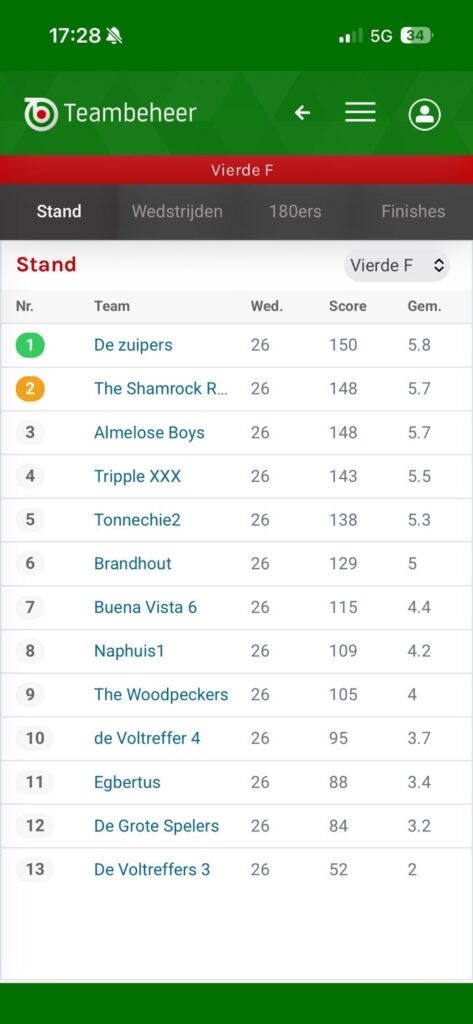Switch to the Finishes tab
The width and height of the screenshot is (473, 1024).
413,212
